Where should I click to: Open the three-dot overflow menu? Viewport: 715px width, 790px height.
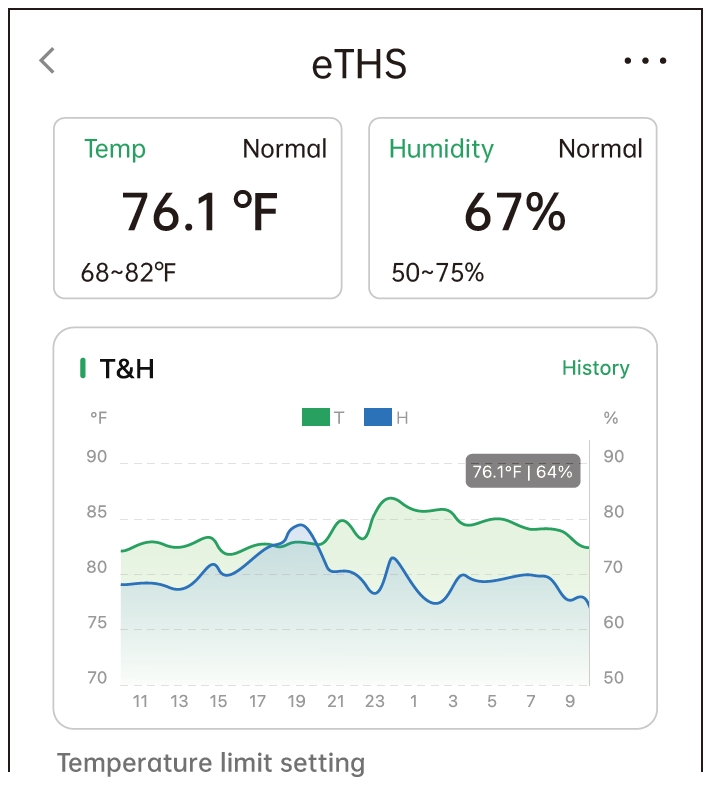tap(644, 61)
